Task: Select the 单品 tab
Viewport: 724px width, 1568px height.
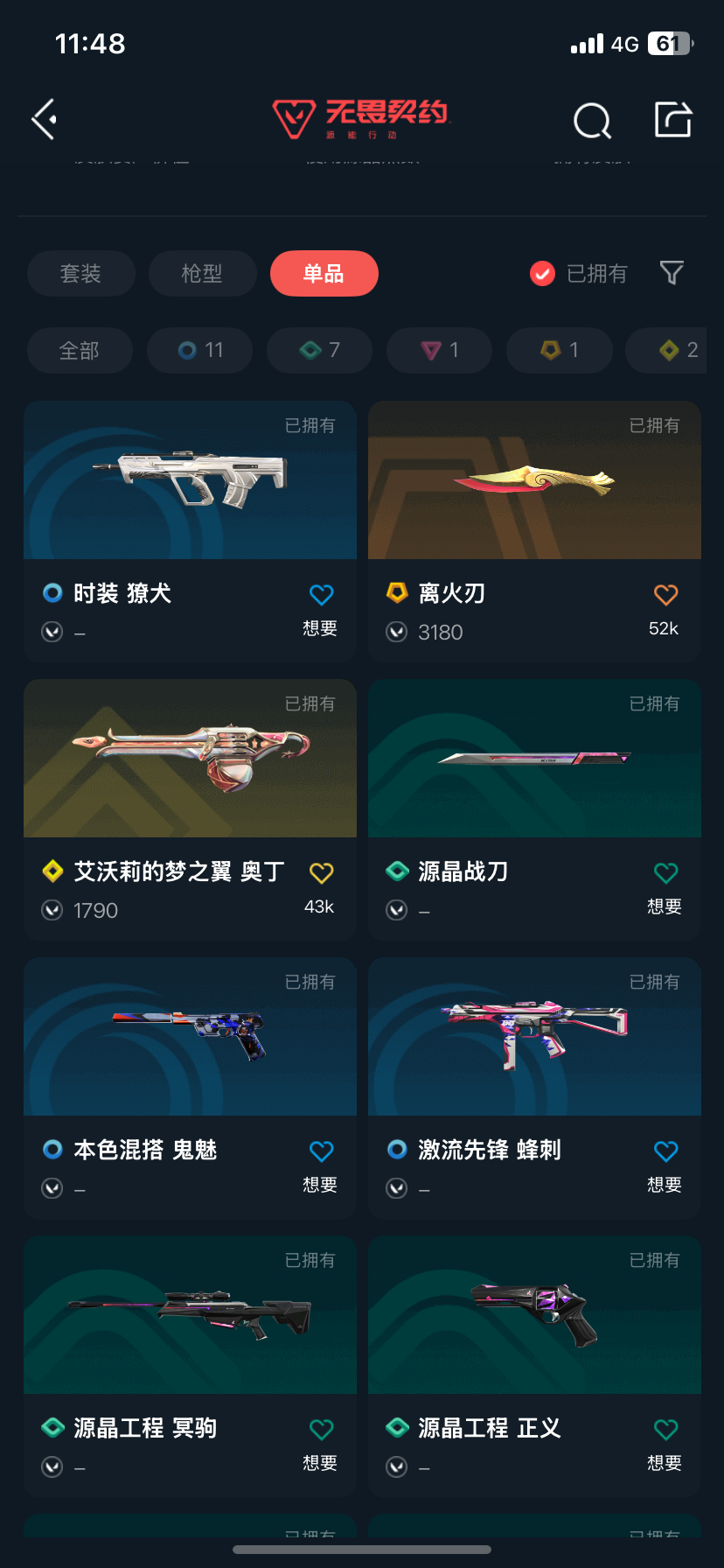Action: tap(324, 274)
